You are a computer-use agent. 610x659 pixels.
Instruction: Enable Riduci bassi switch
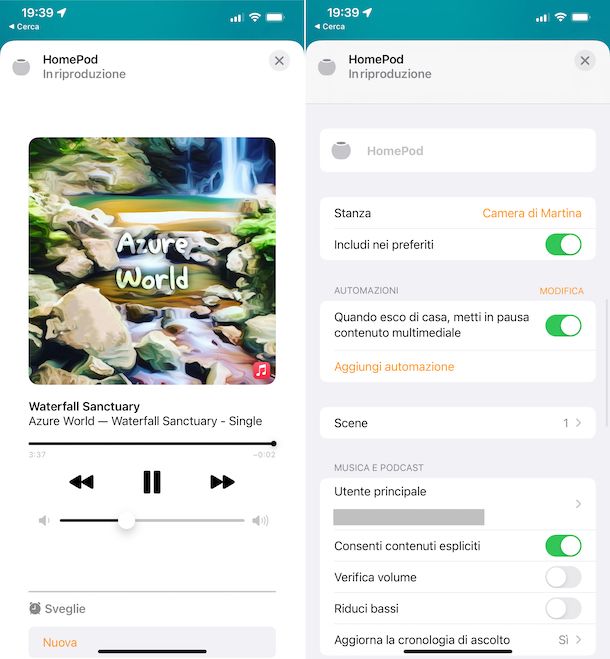tap(563, 608)
